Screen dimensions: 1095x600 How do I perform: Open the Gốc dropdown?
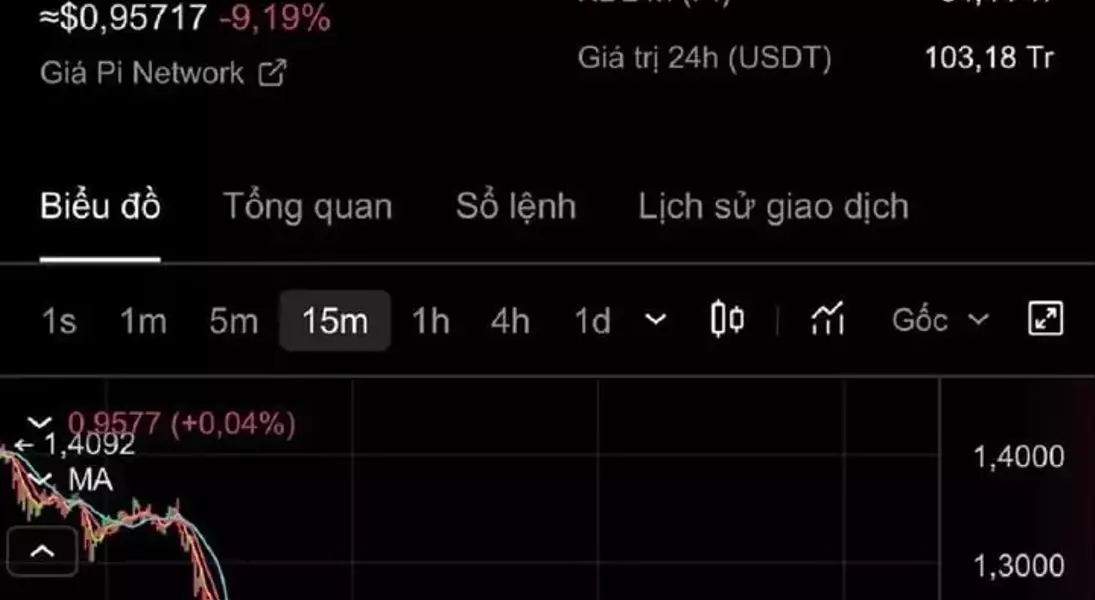click(939, 320)
